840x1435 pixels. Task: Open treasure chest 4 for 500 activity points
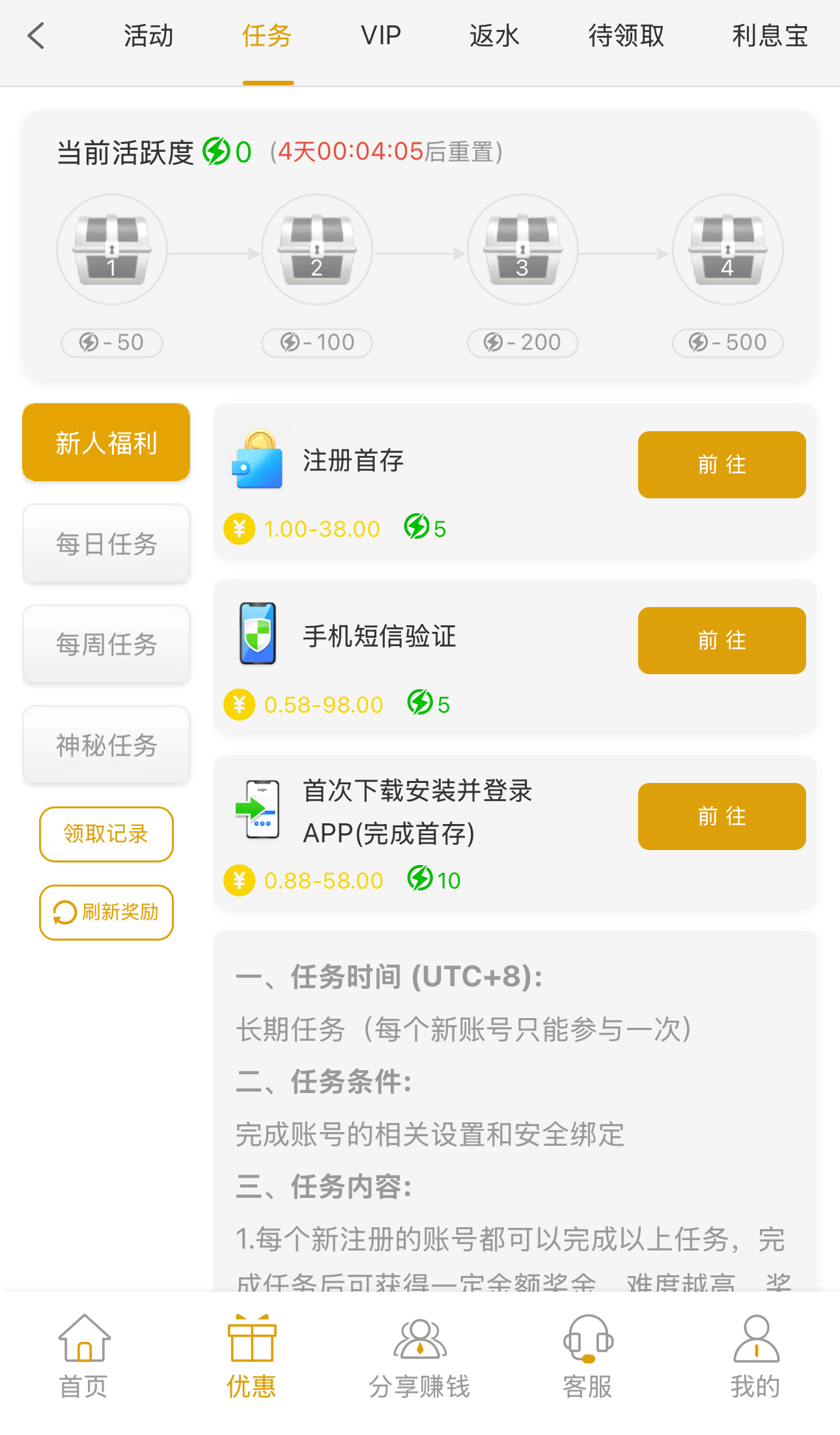[x=727, y=251]
